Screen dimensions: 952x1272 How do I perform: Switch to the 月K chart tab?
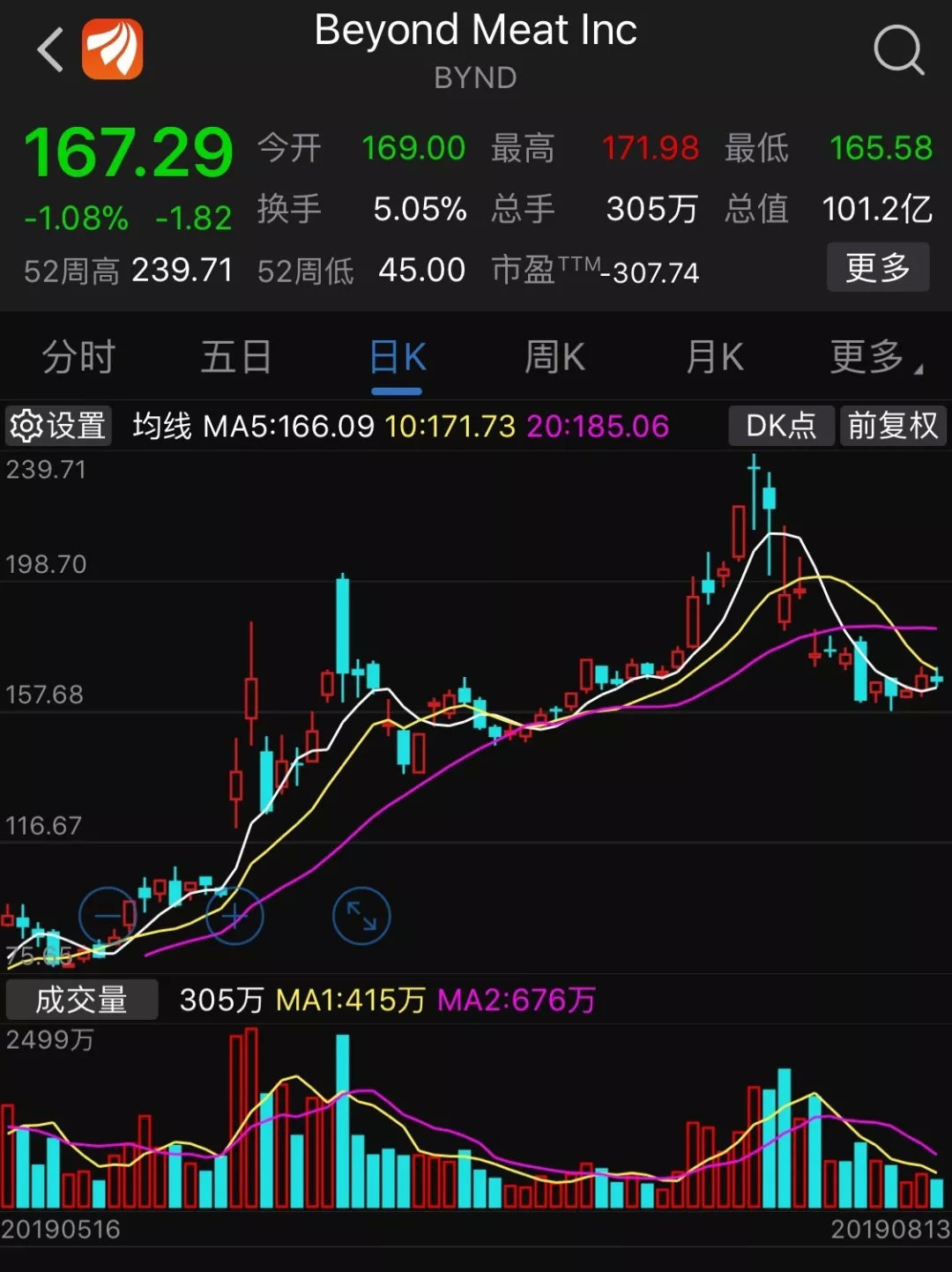point(714,358)
